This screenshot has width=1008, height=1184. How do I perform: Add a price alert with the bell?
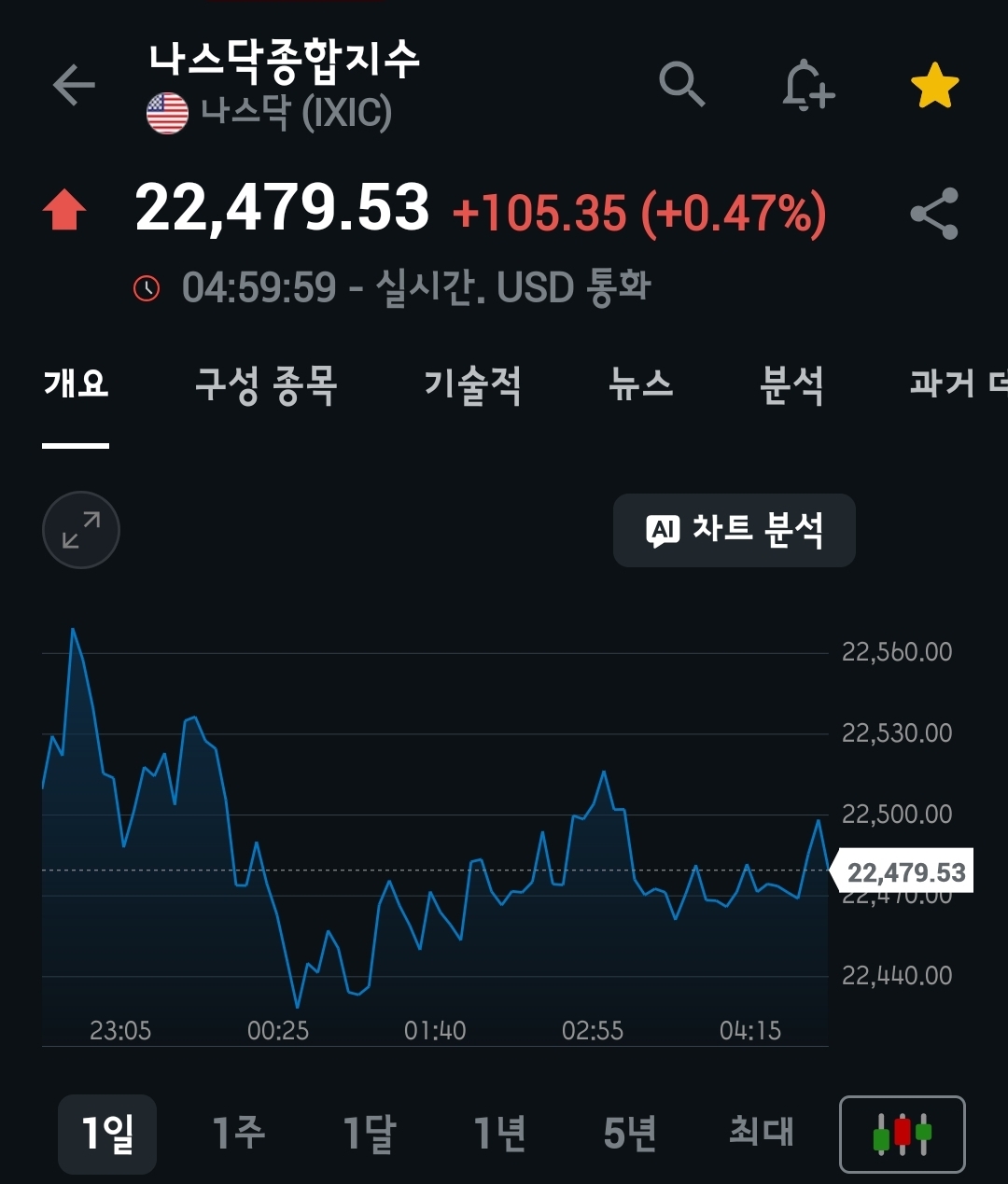(806, 86)
